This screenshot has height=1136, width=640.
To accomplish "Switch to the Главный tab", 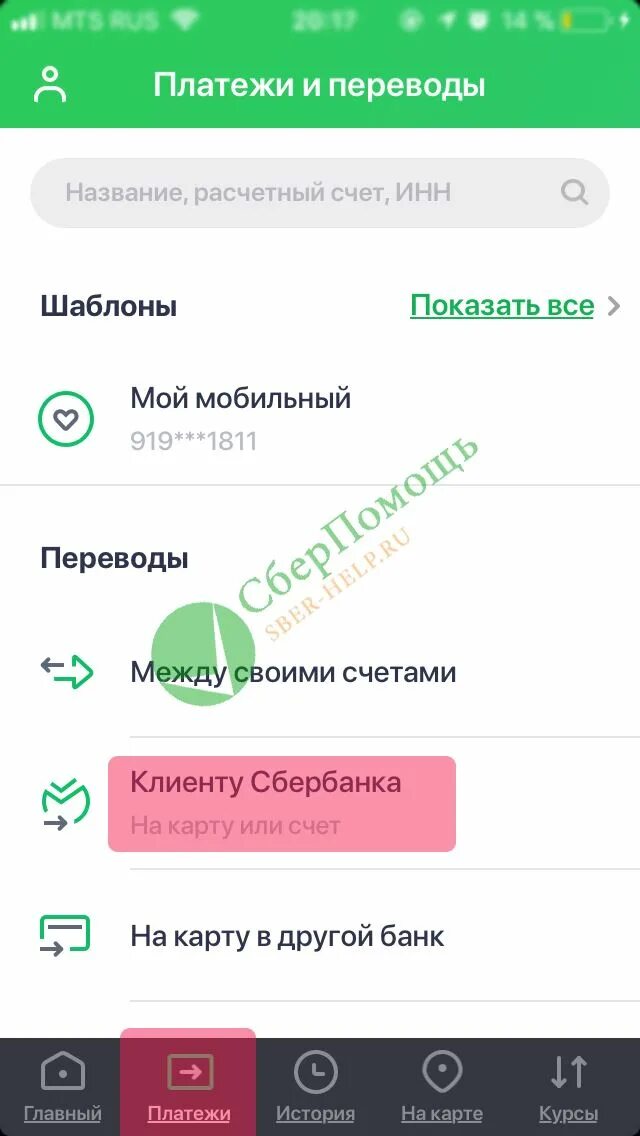I will tap(62, 1087).
